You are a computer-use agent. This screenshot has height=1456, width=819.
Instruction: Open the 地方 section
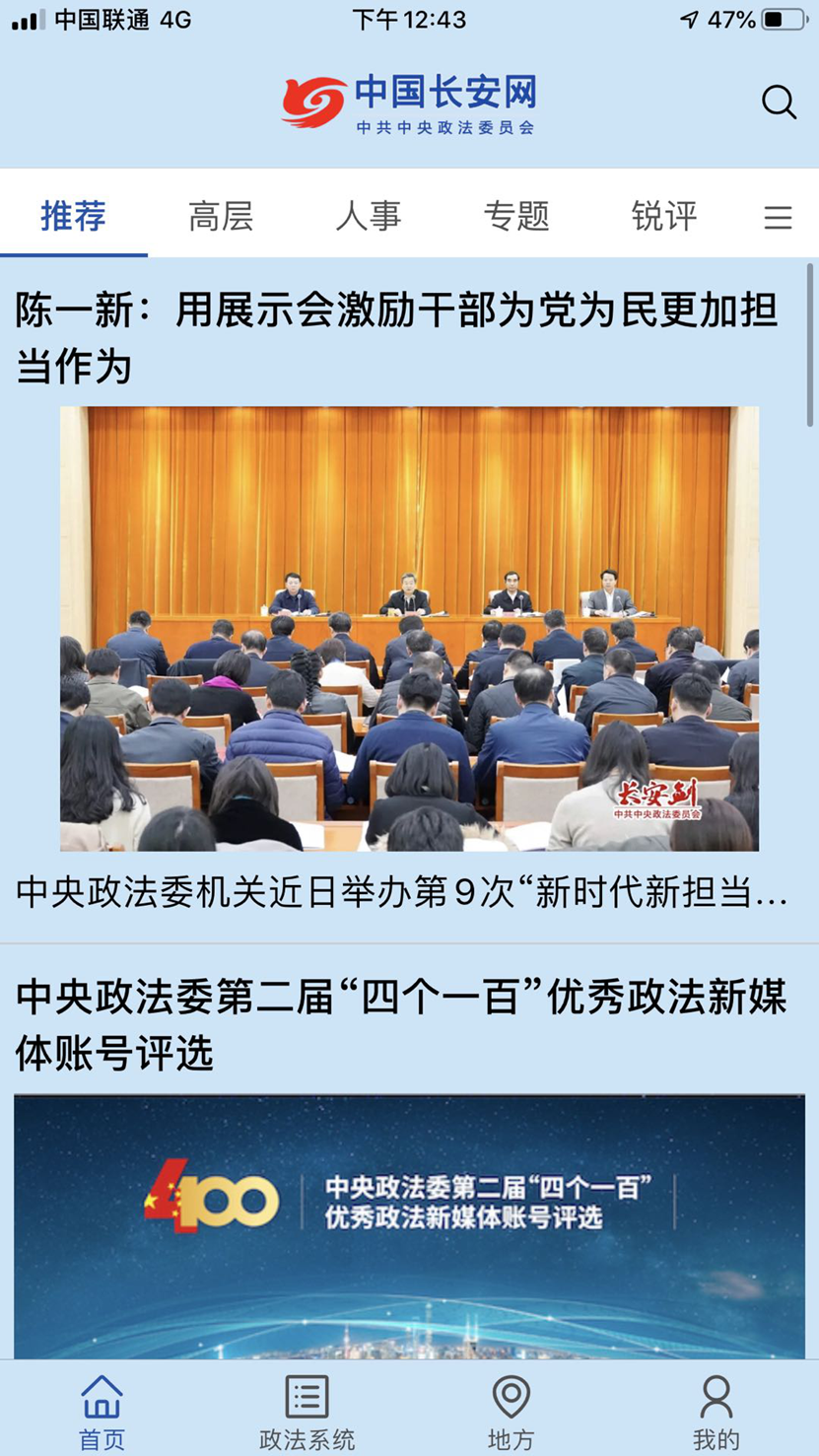click(x=511, y=1411)
